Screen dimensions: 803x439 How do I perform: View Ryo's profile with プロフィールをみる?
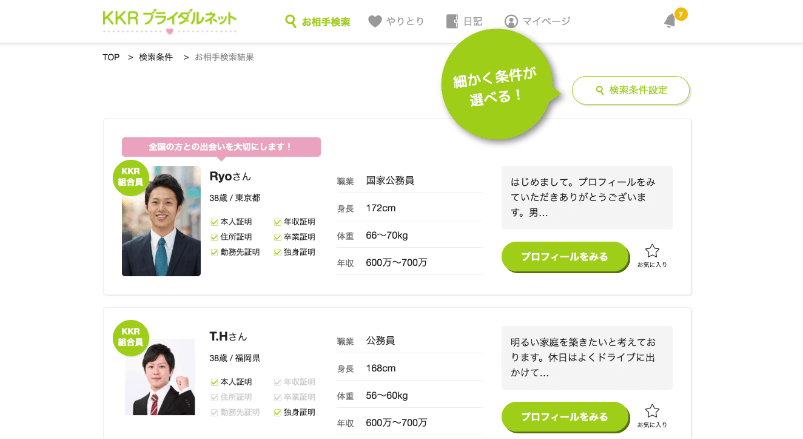(565, 256)
